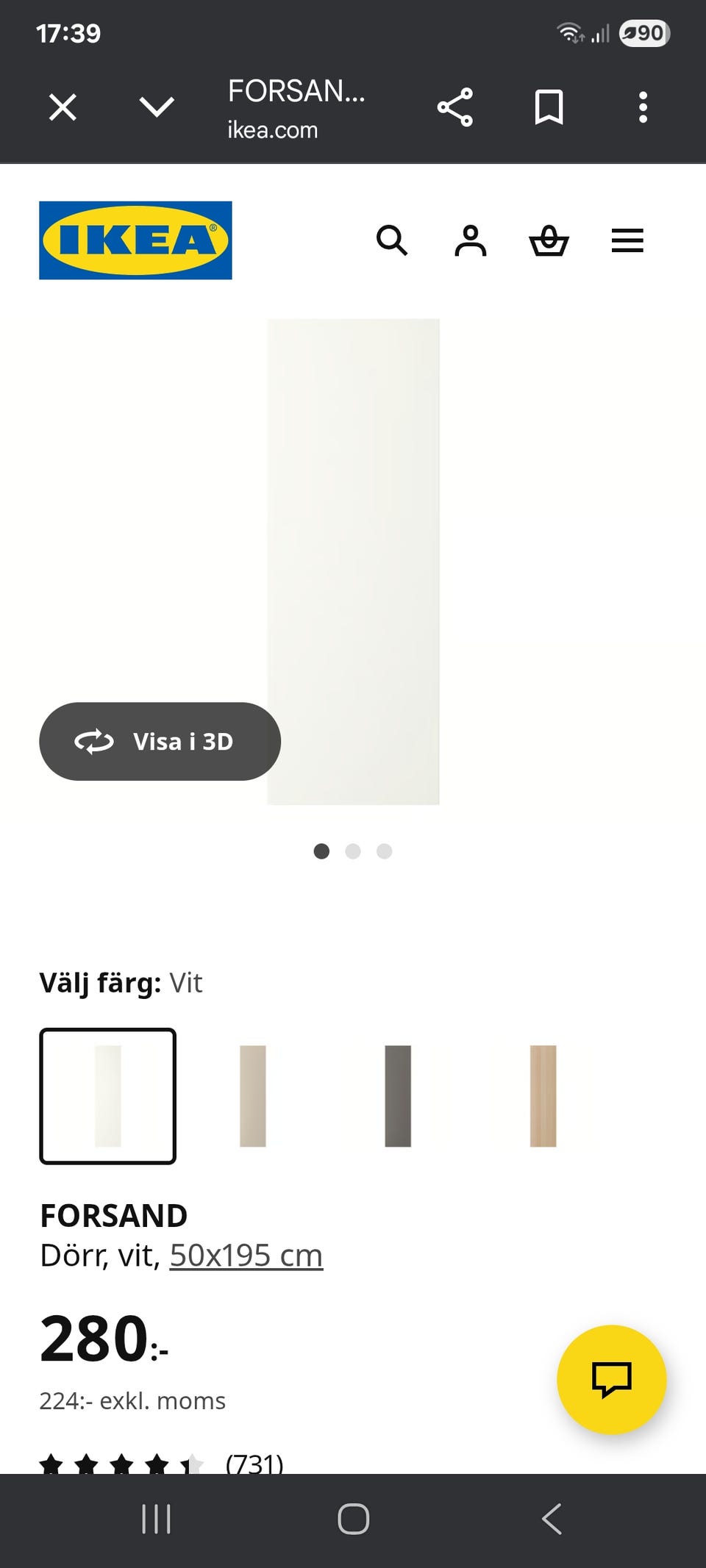The image size is (706, 1568).
Task: Activate the Visa i 3D view
Action: click(x=160, y=742)
